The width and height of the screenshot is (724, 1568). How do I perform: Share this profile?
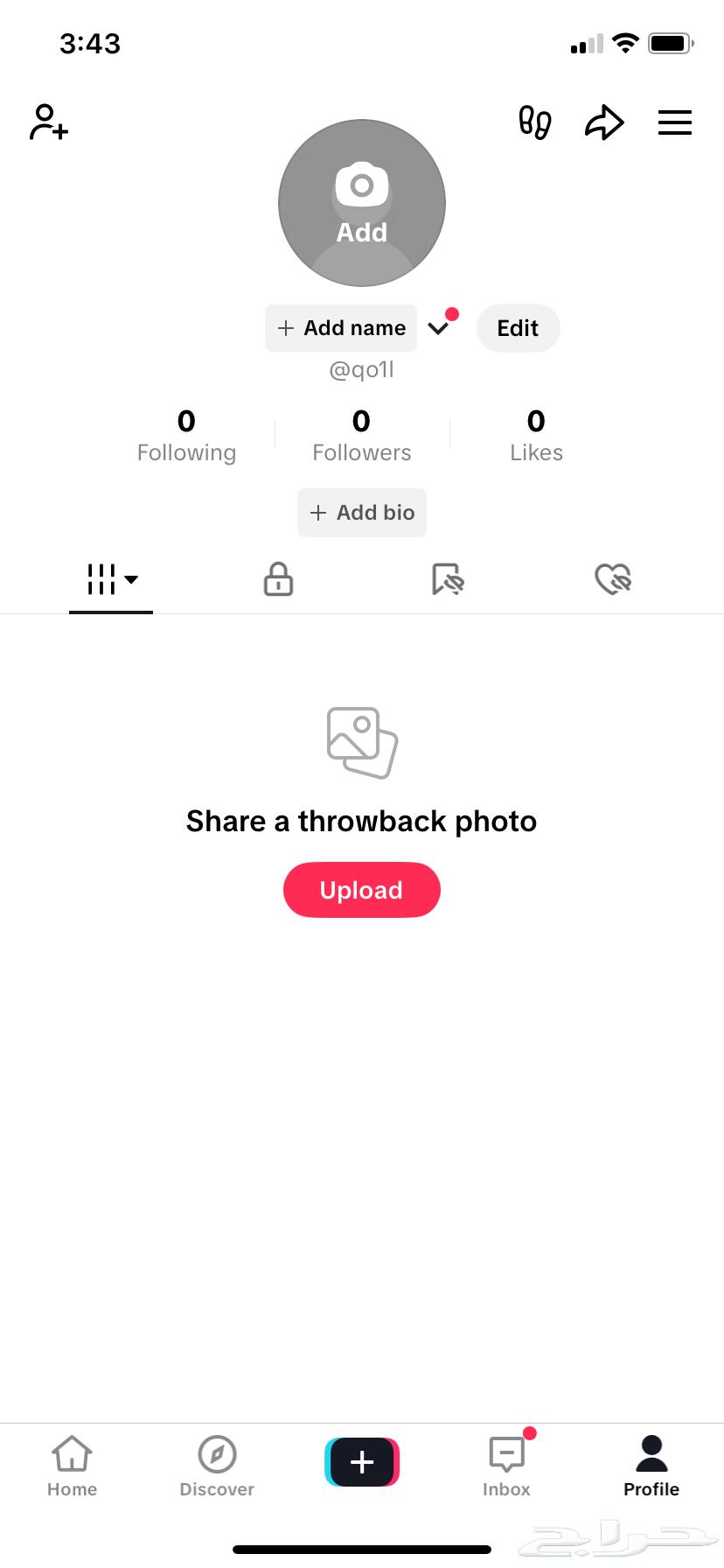[604, 122]
